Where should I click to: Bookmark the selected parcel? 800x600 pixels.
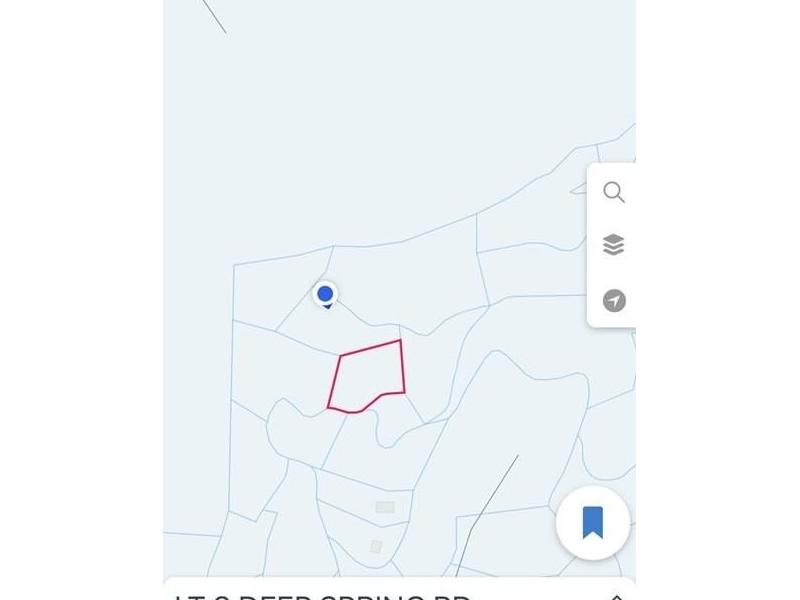point(593,522)
